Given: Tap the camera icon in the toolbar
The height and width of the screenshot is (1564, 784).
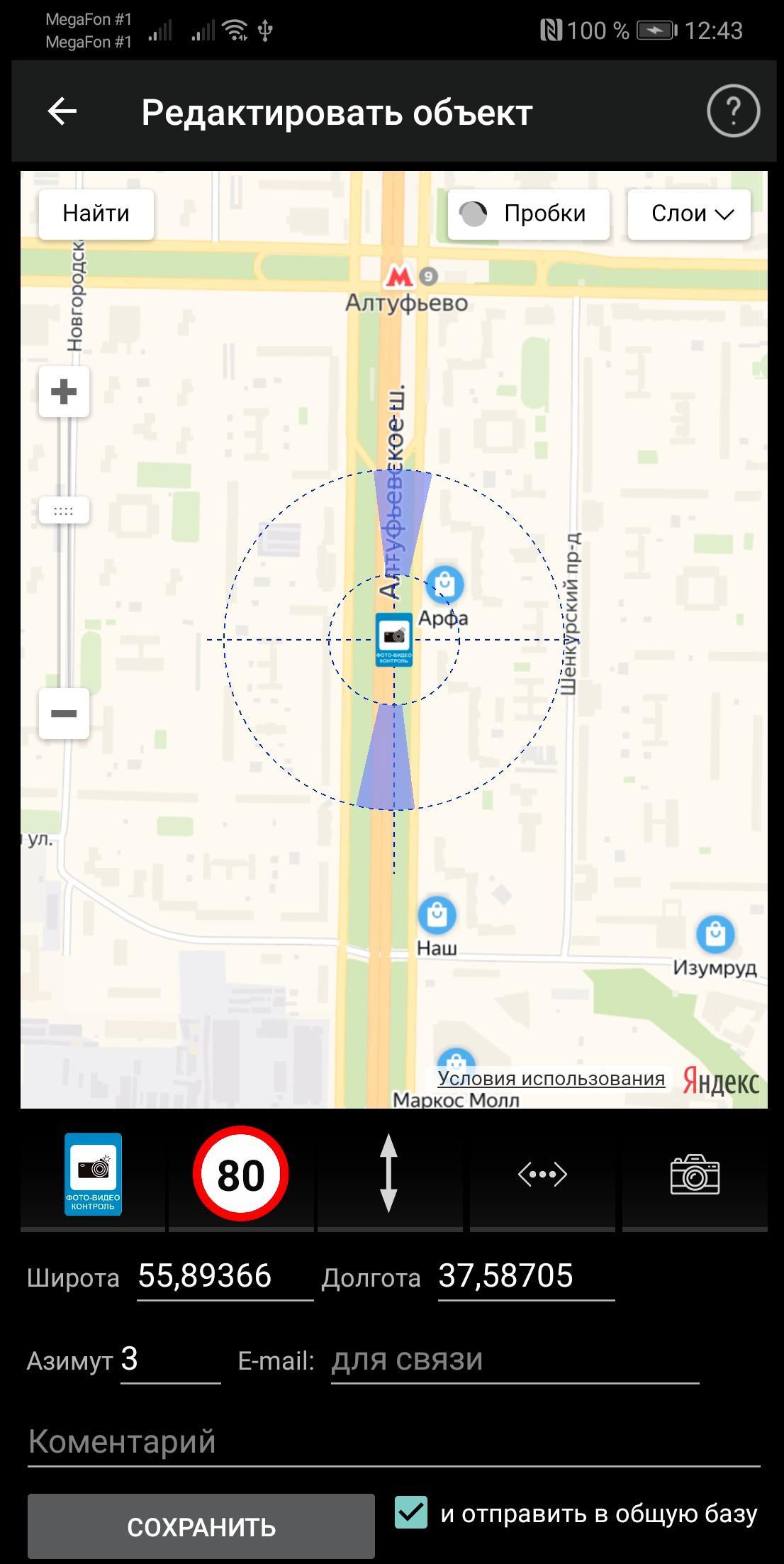Looking at the screenshot, I should click(x=695, y=1174).
